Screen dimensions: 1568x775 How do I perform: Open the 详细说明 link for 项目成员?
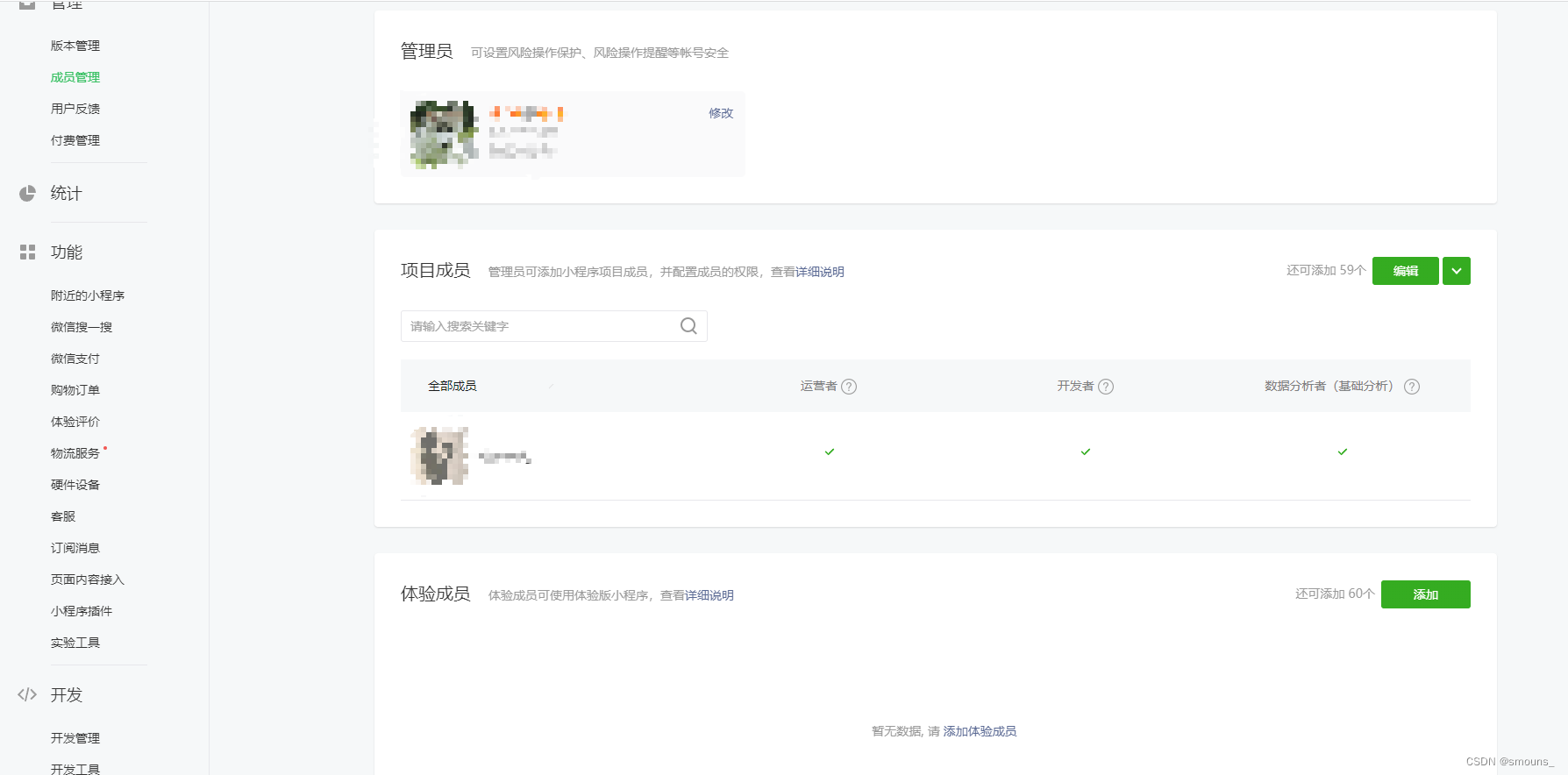(819, 272)
